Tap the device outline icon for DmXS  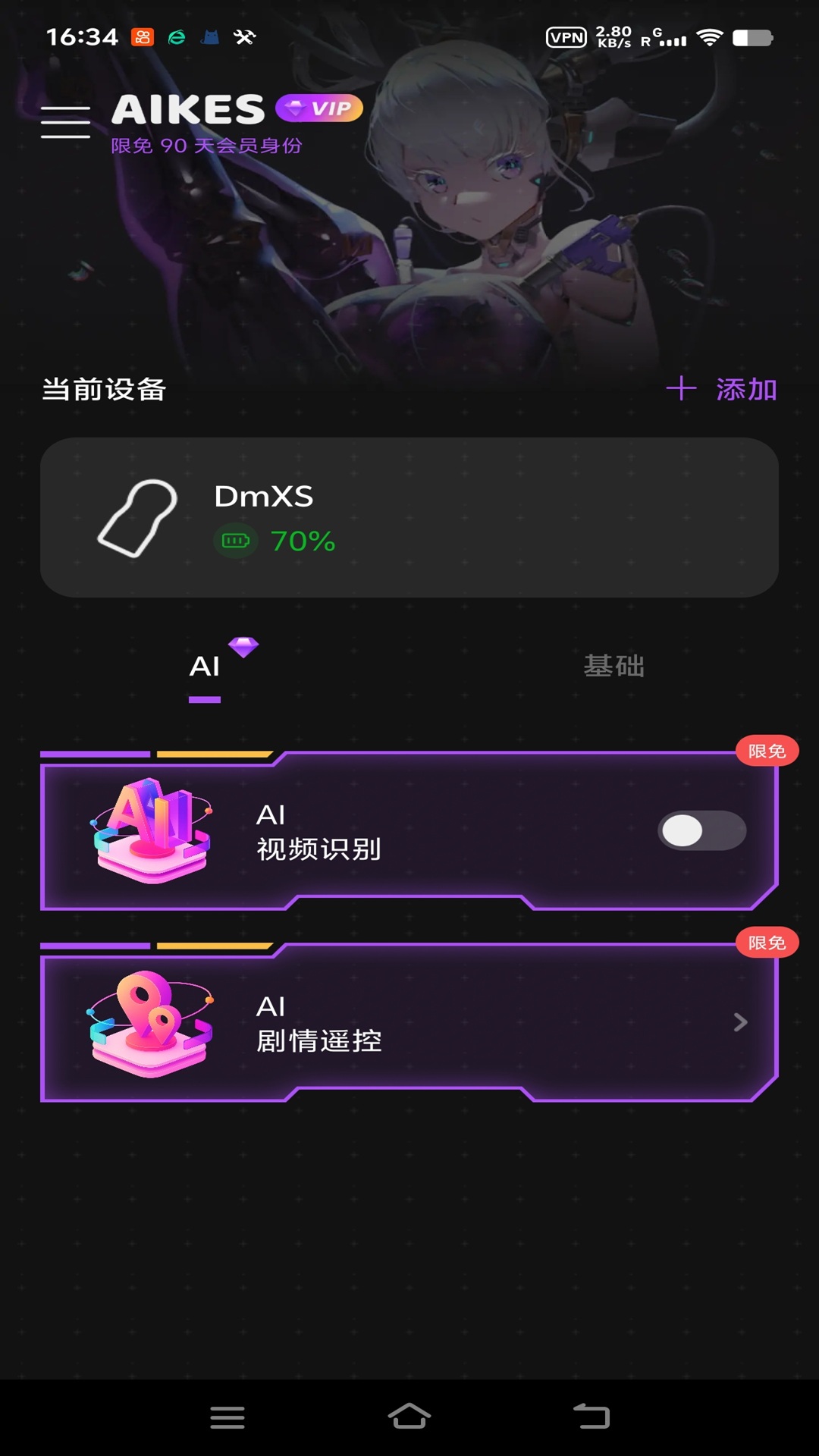coord(136,516)
